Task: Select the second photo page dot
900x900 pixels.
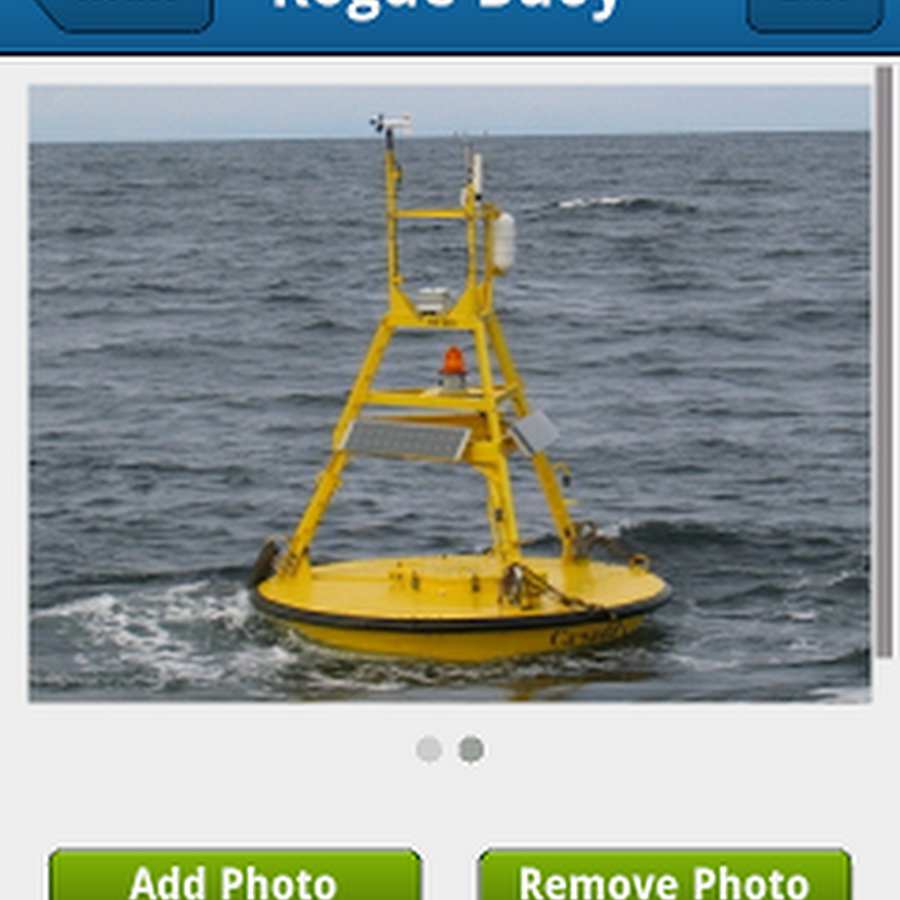Action: click(x=471, y=749)
